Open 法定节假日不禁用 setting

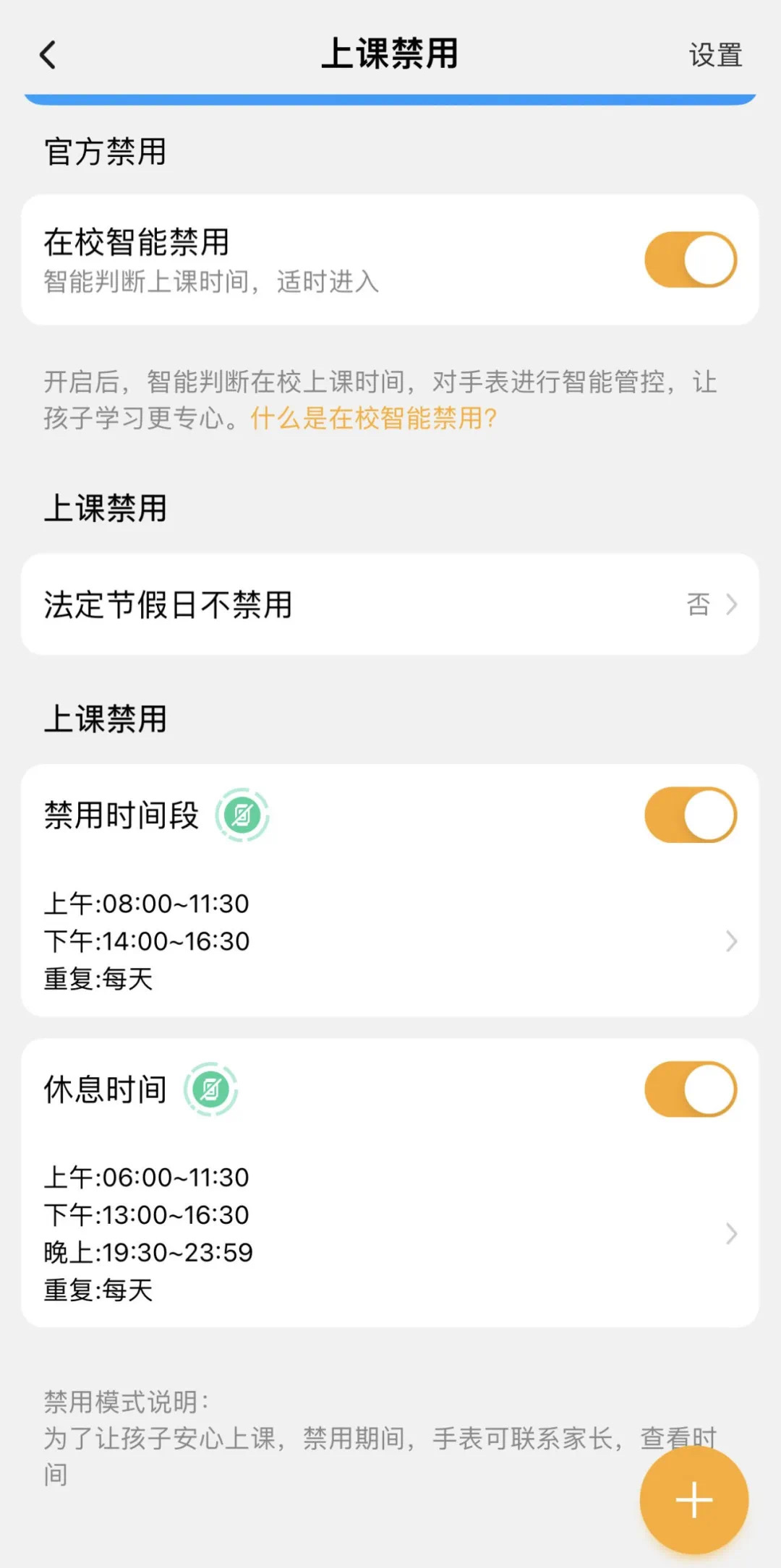(x=390, y=604)
